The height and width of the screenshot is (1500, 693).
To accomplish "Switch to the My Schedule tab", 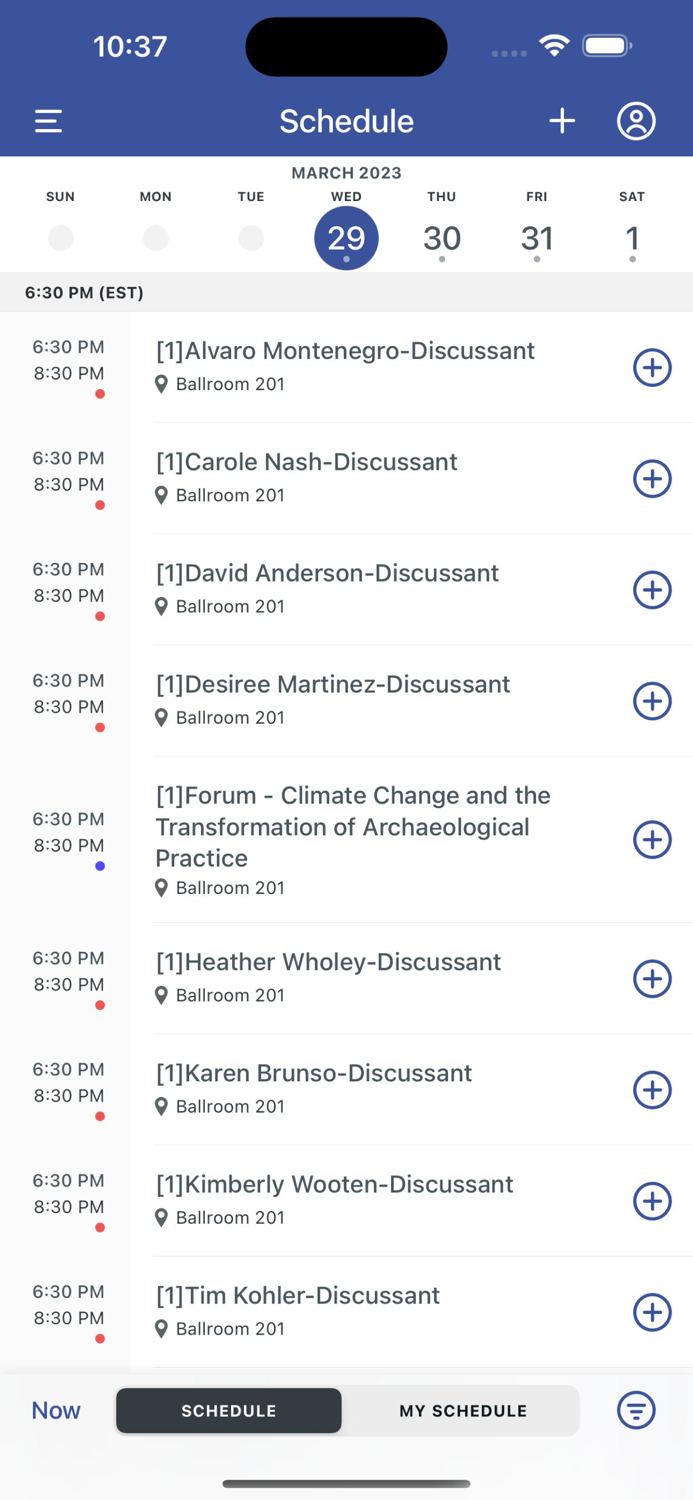I will click(463, 1411).
